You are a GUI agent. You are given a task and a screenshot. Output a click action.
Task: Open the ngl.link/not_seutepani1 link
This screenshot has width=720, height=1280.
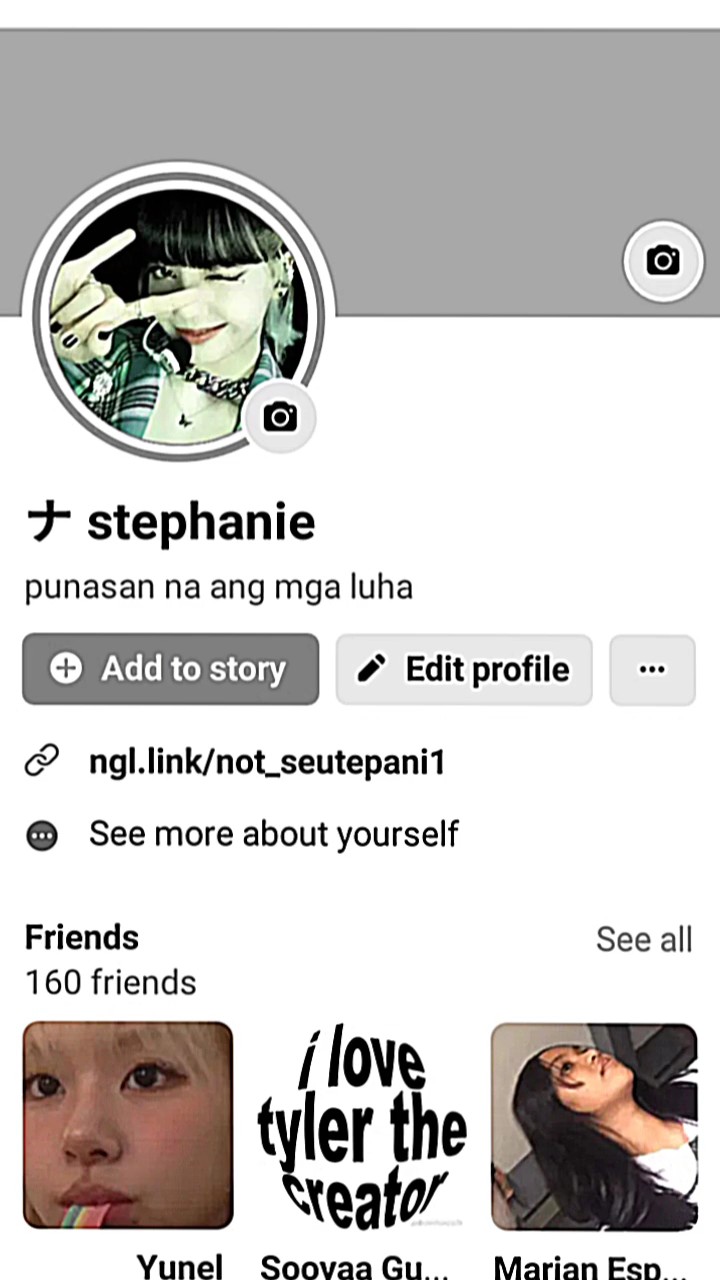266,763
